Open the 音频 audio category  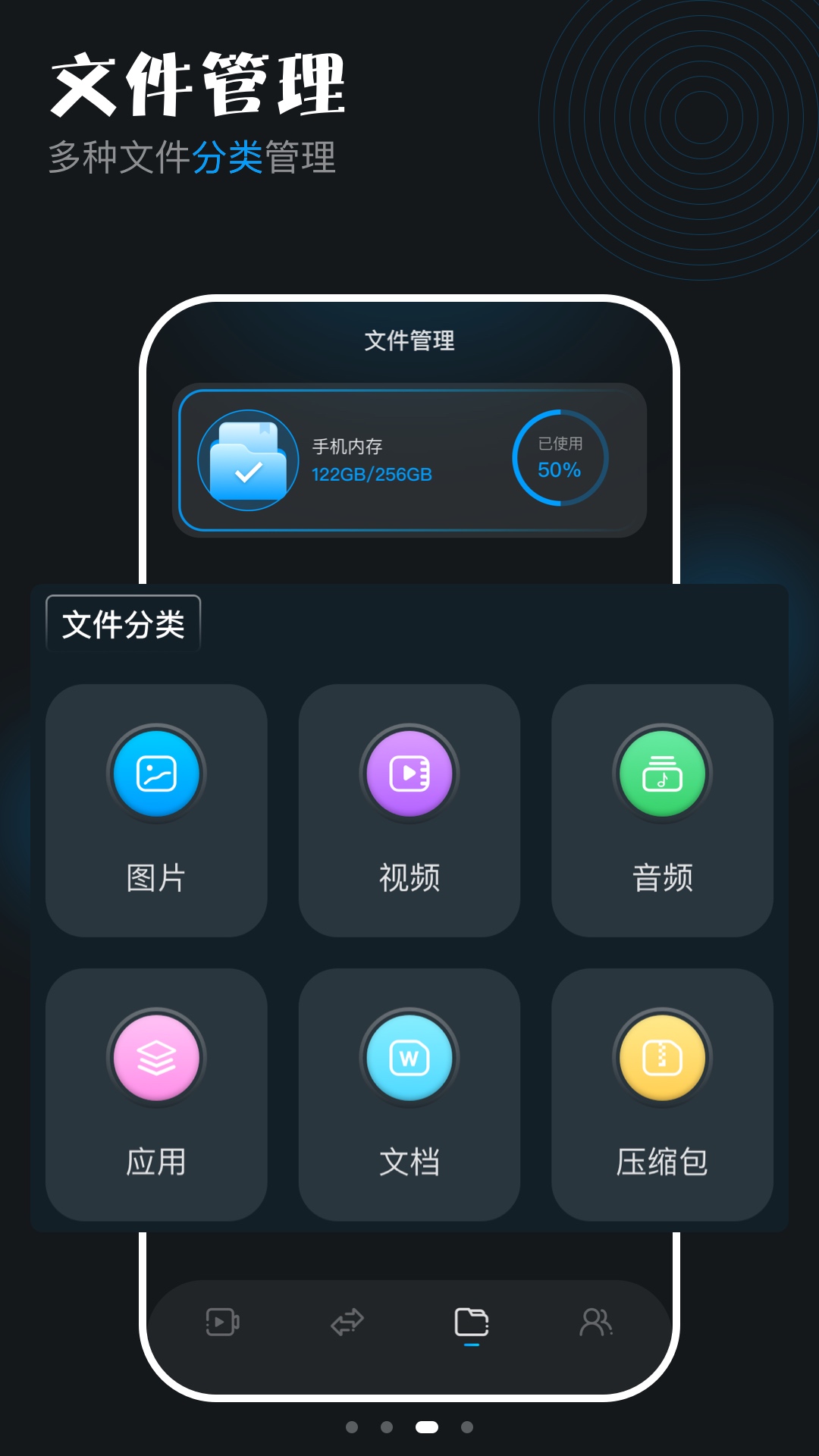pyautogui.click(x=662, y=813)
